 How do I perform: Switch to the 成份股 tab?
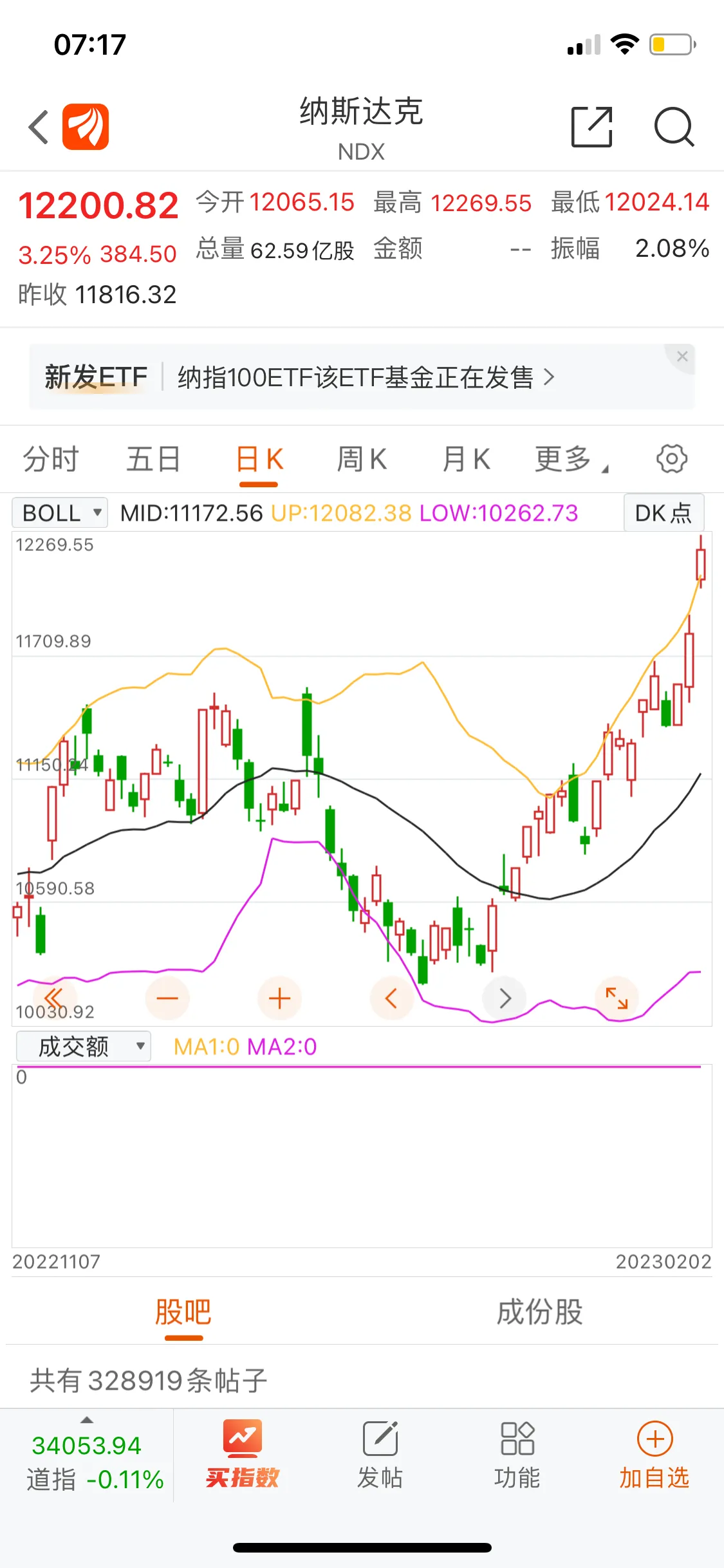pyautogui.click(x=539, y=1312)
